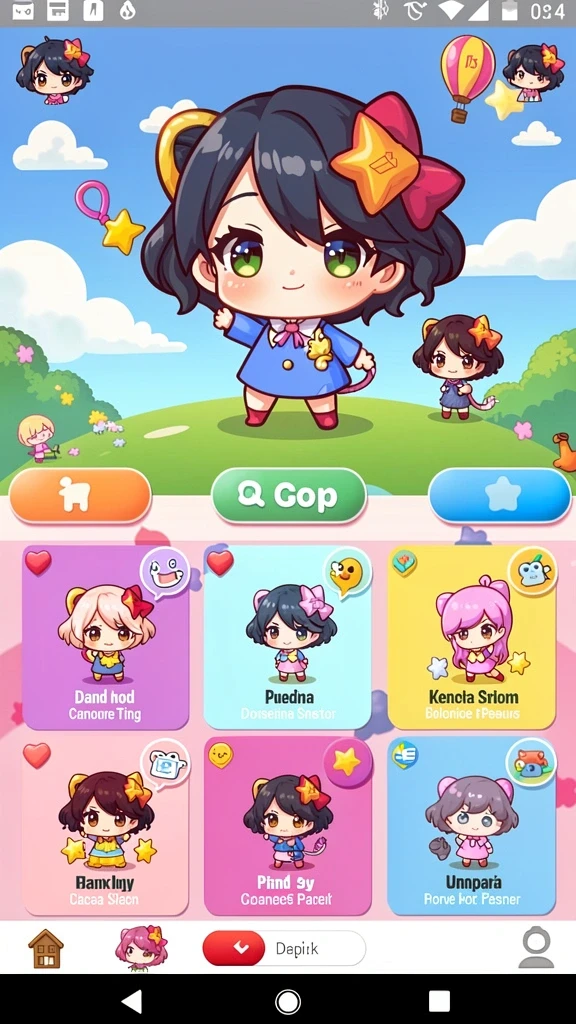Tap the blue star button
Viewport: 576px width, 1024px height.
point(500,496)
